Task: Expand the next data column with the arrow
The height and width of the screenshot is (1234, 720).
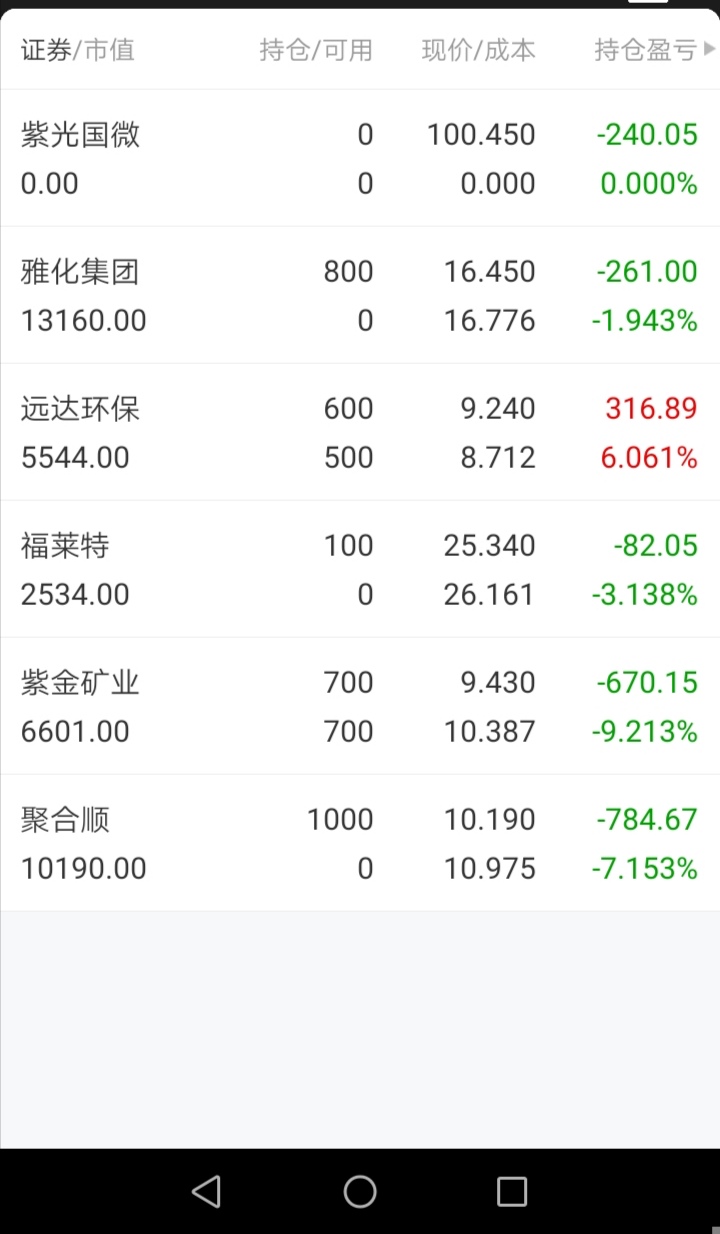Action: pyautogui.click(x=710, y=48)
